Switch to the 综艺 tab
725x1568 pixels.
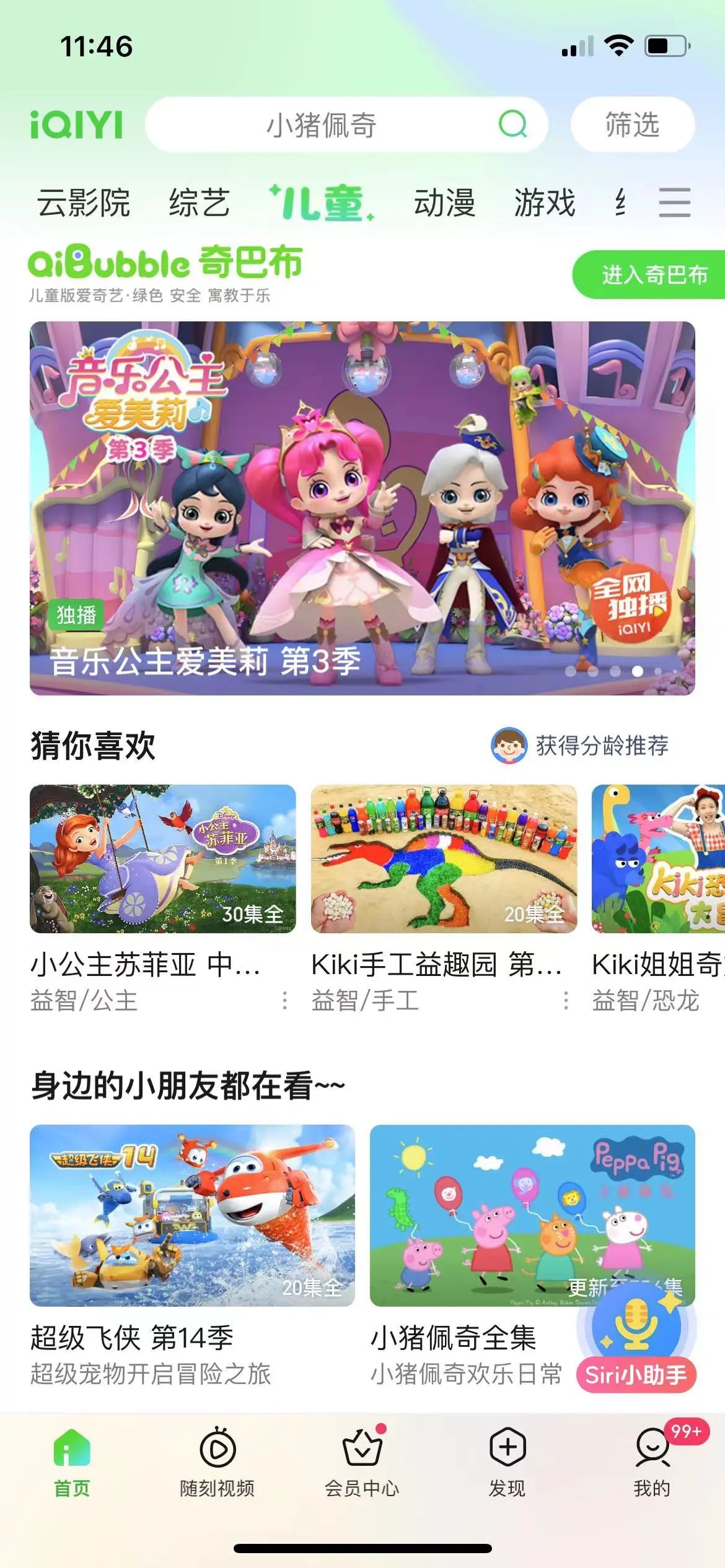click(200, 203)
